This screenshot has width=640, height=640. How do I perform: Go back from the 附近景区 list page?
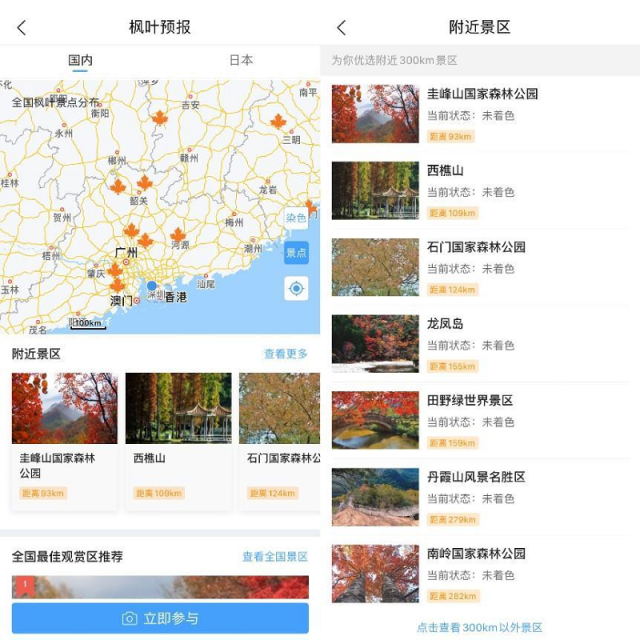coord(341,28)
